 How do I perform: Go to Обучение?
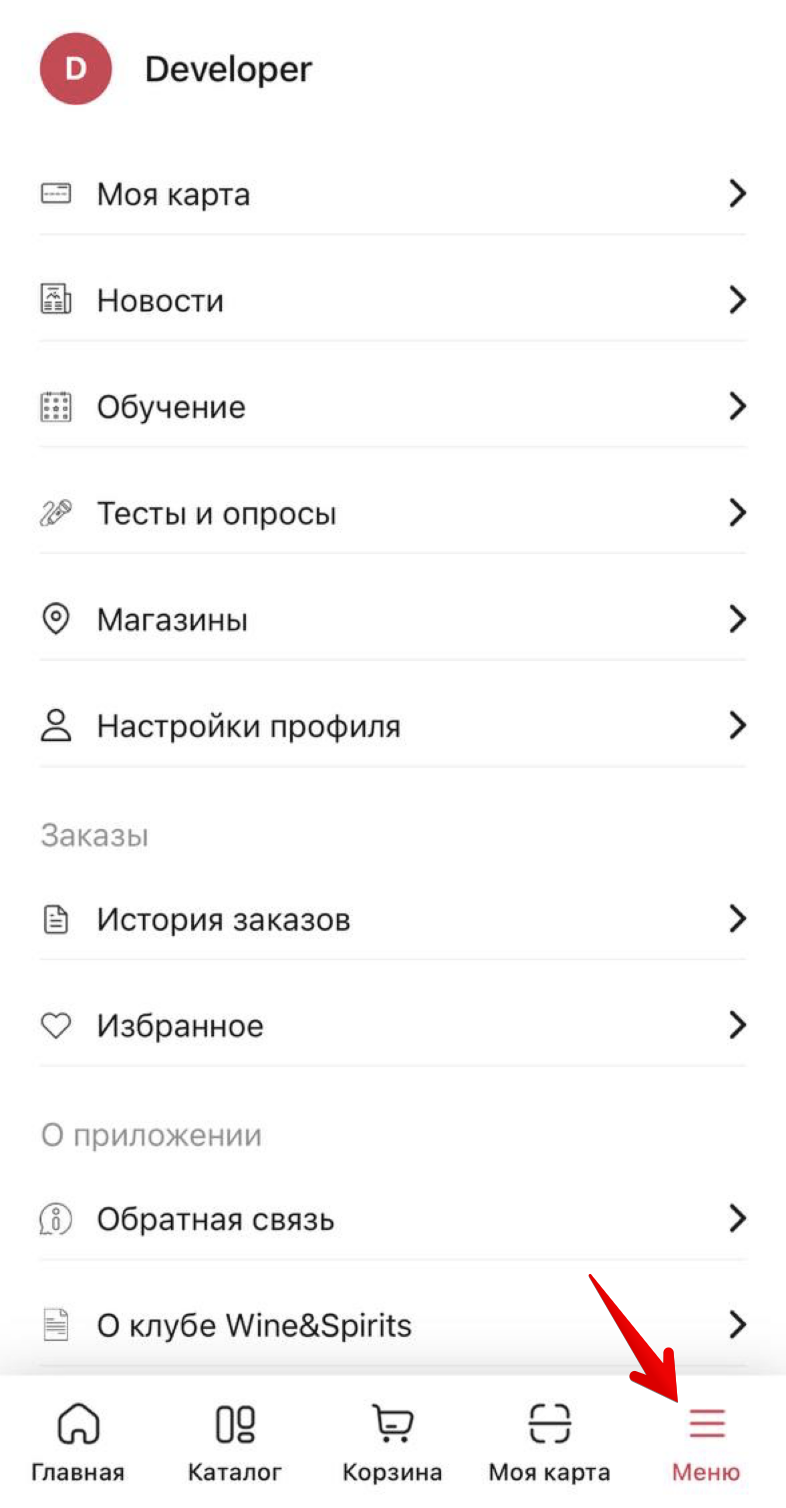(392, 407)
